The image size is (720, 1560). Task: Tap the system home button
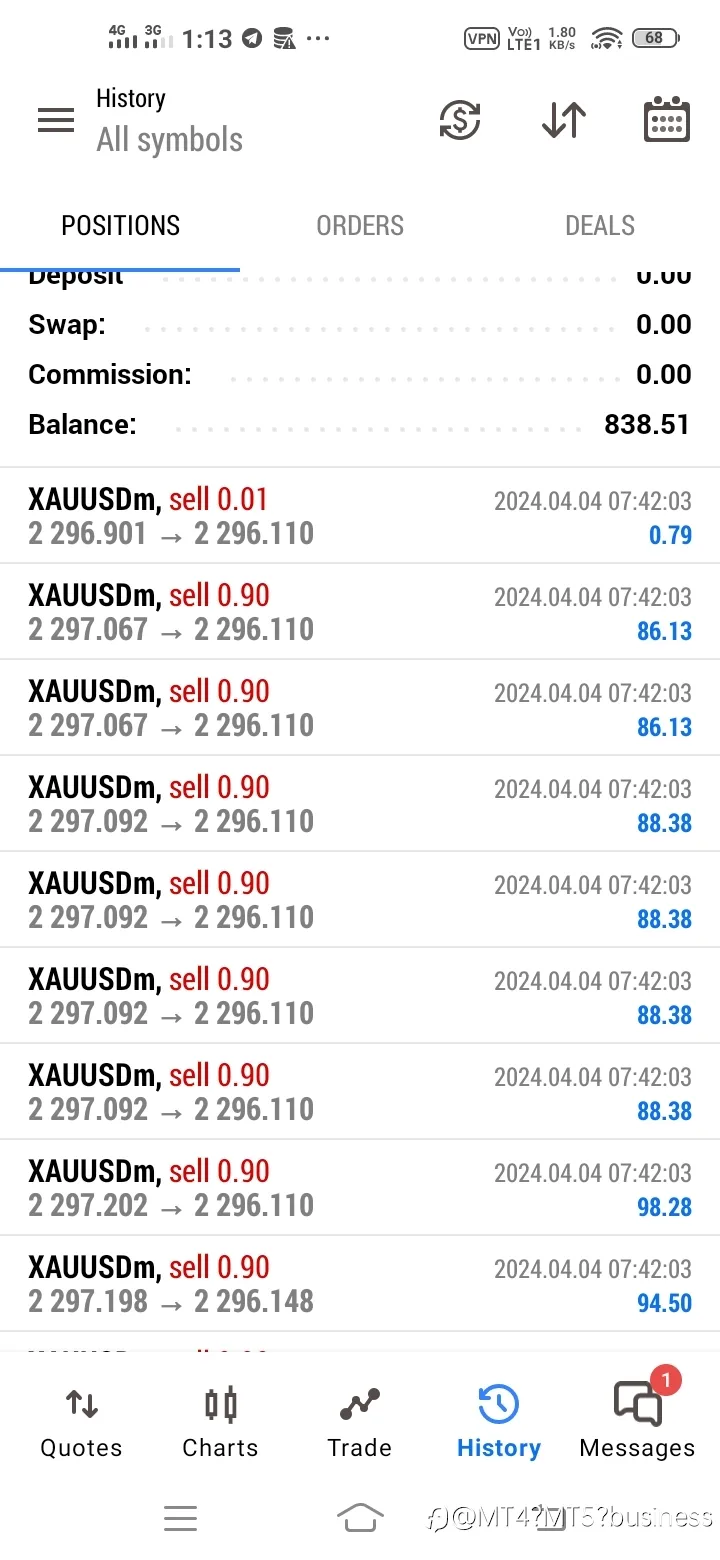(x=360, y=1518)
